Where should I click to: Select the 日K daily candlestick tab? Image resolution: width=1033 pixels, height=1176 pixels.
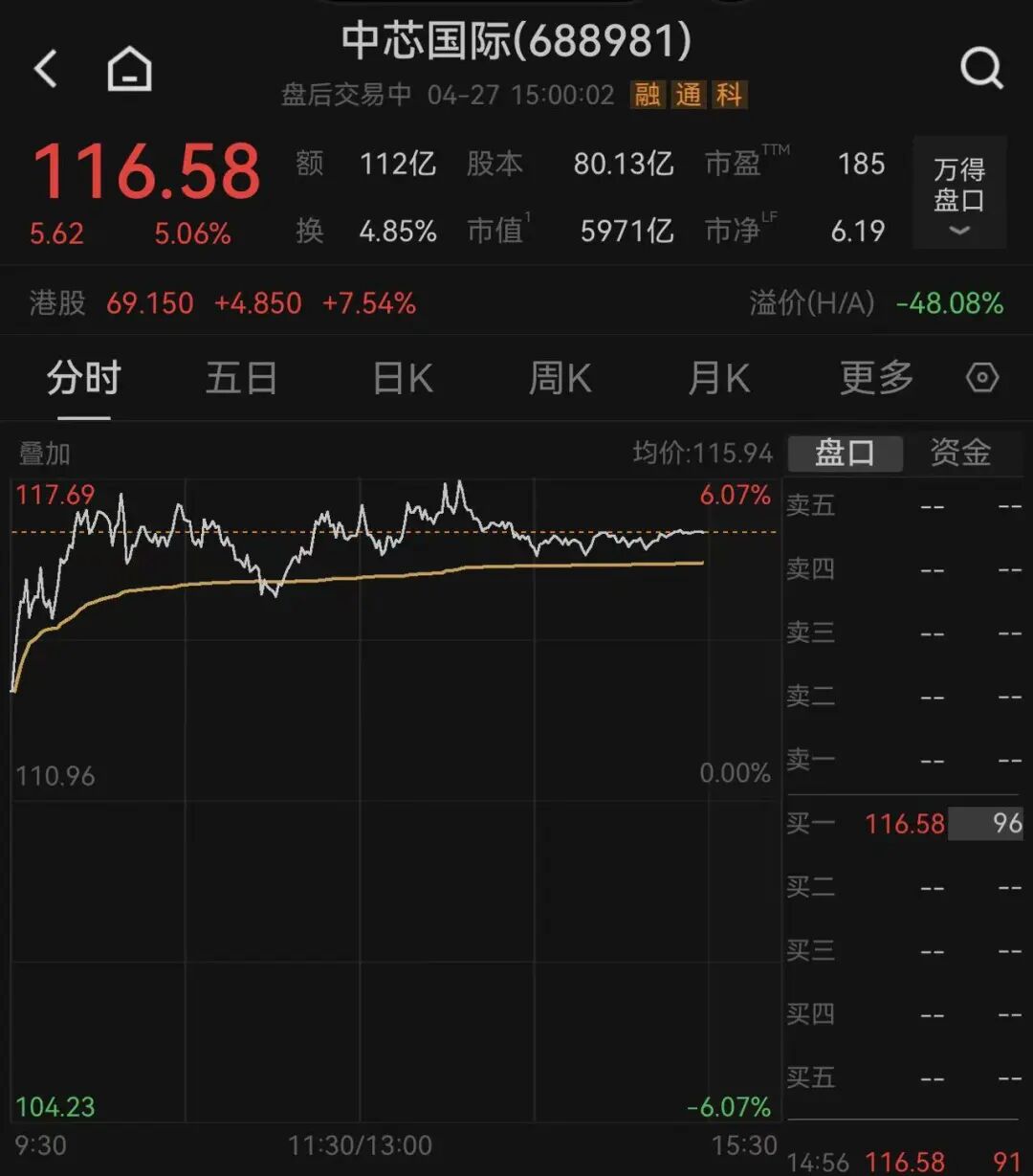(402, 378)
